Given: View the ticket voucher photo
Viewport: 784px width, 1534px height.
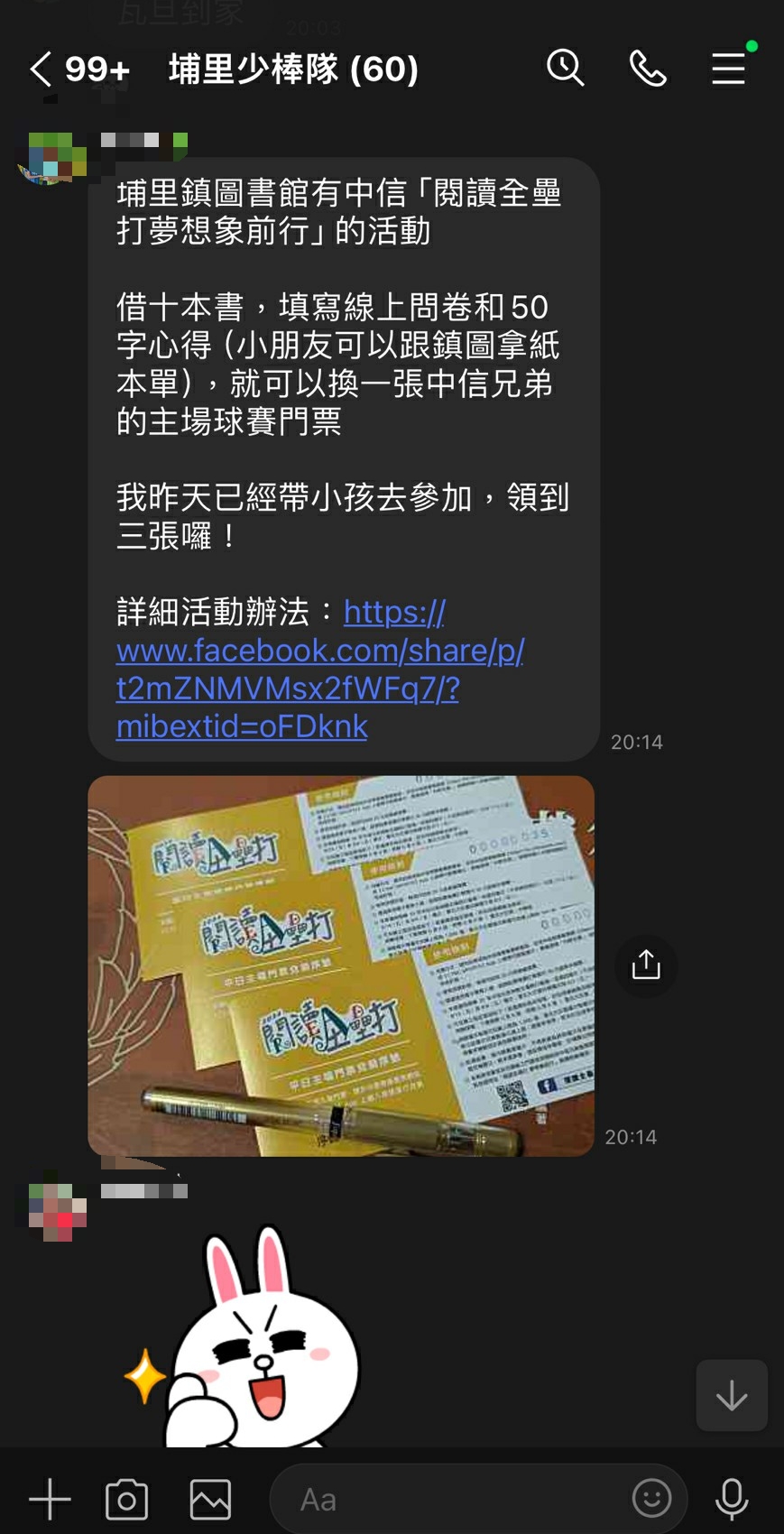Looking at the screenshot, I should [x=341, y=966].
